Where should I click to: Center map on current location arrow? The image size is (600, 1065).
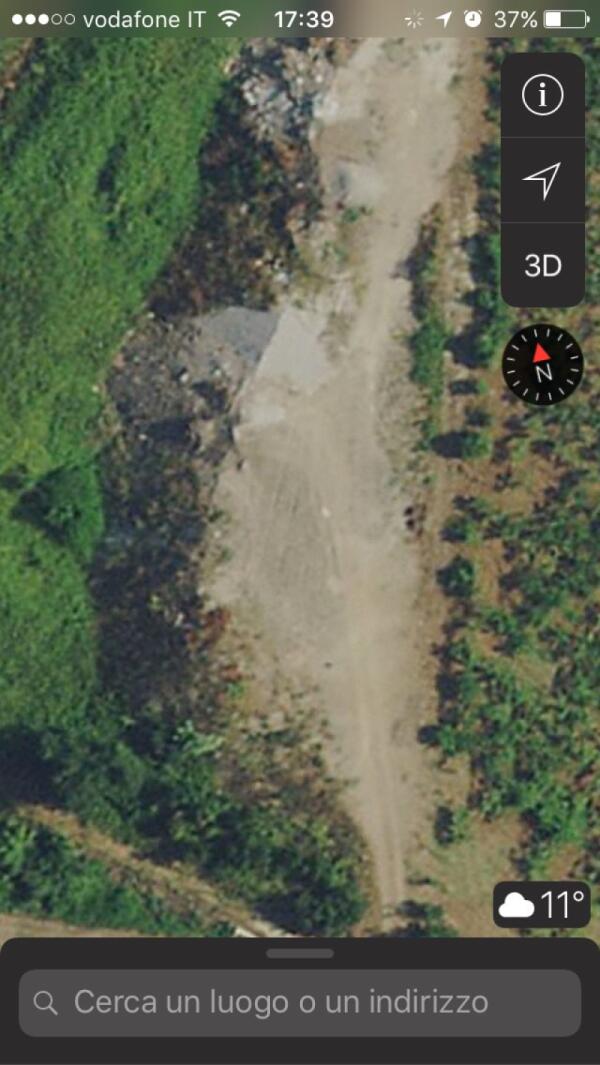pyautogui.click(x=542, y=180)
